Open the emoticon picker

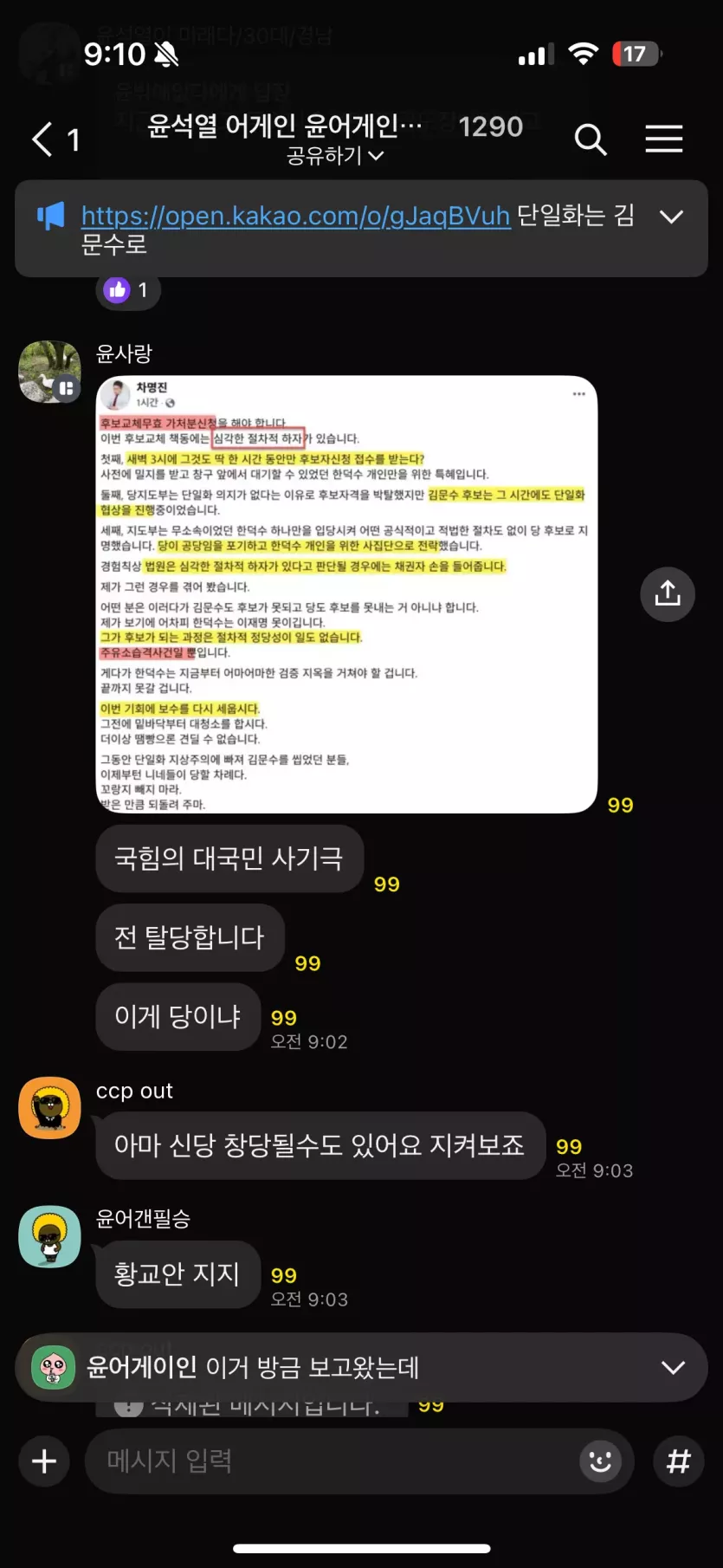(600, 1461)
